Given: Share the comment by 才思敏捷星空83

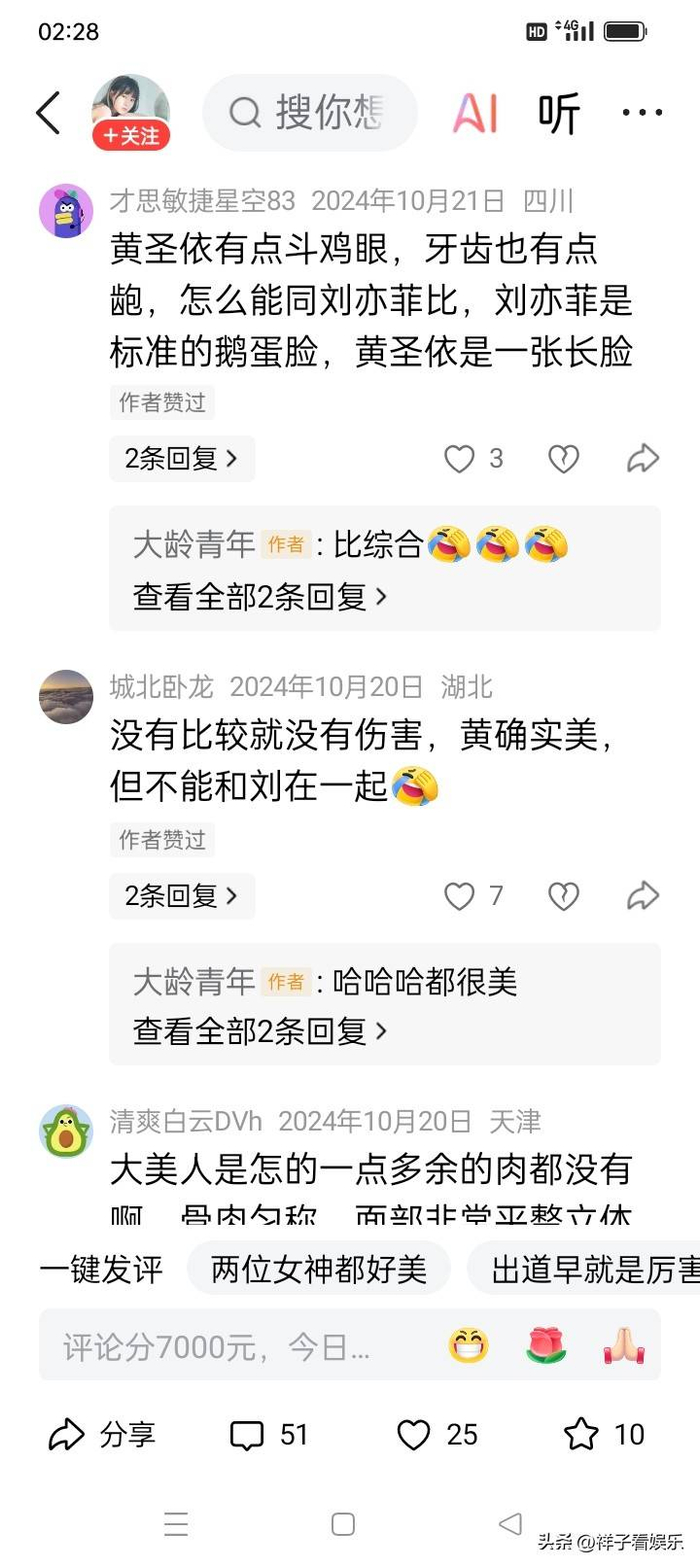Looking at the screenshot, I should coord(643,459).
